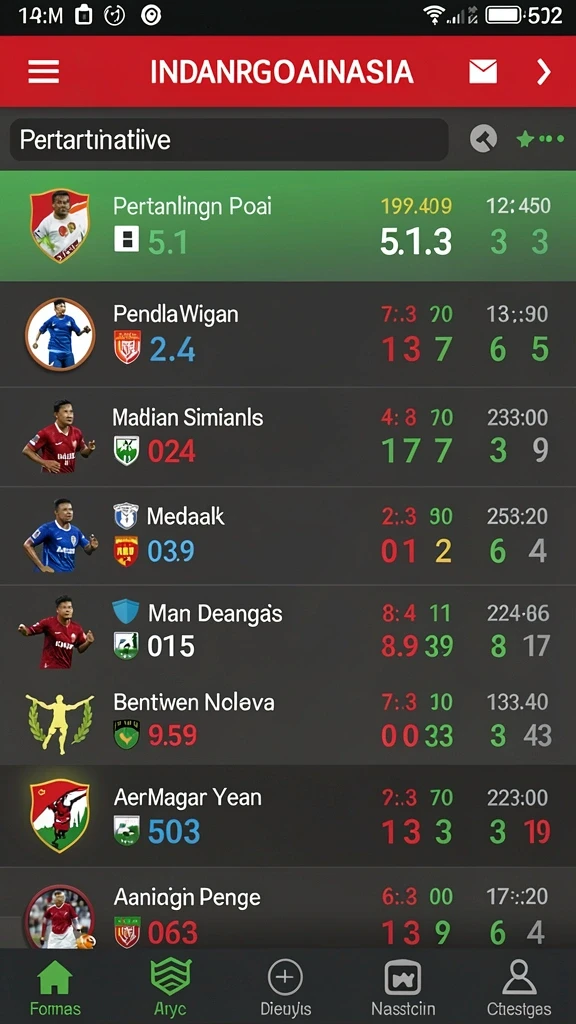Open the Man Deangas row
Viewport: 576px width, 1024px height.
click(x=288, y=631)
